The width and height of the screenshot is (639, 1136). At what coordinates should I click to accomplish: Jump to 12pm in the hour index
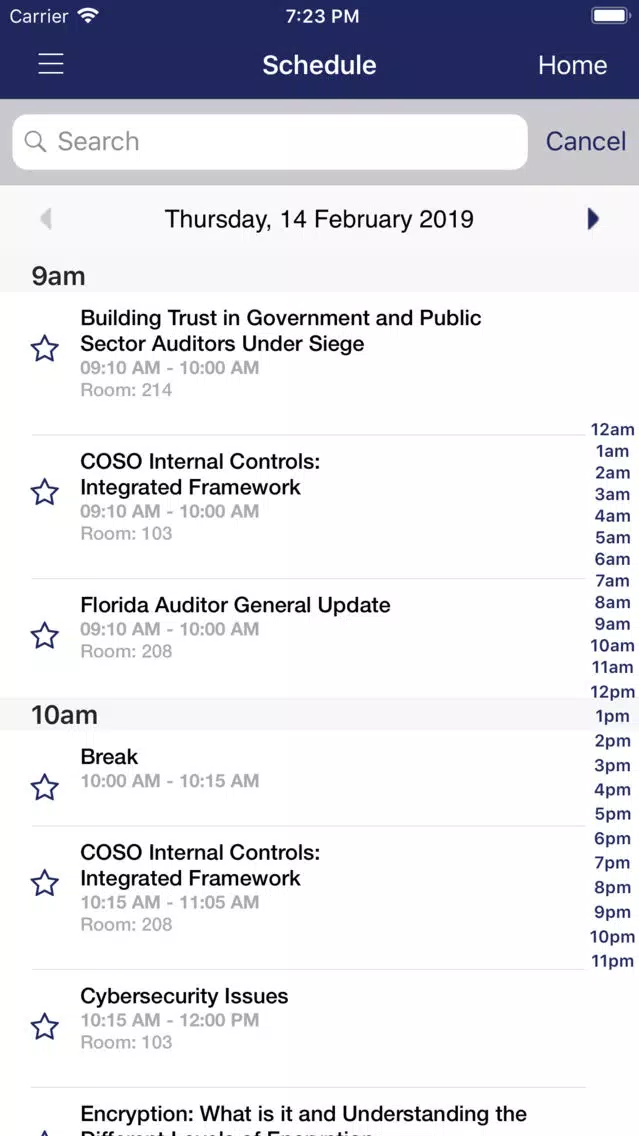[x=612, y=692]
